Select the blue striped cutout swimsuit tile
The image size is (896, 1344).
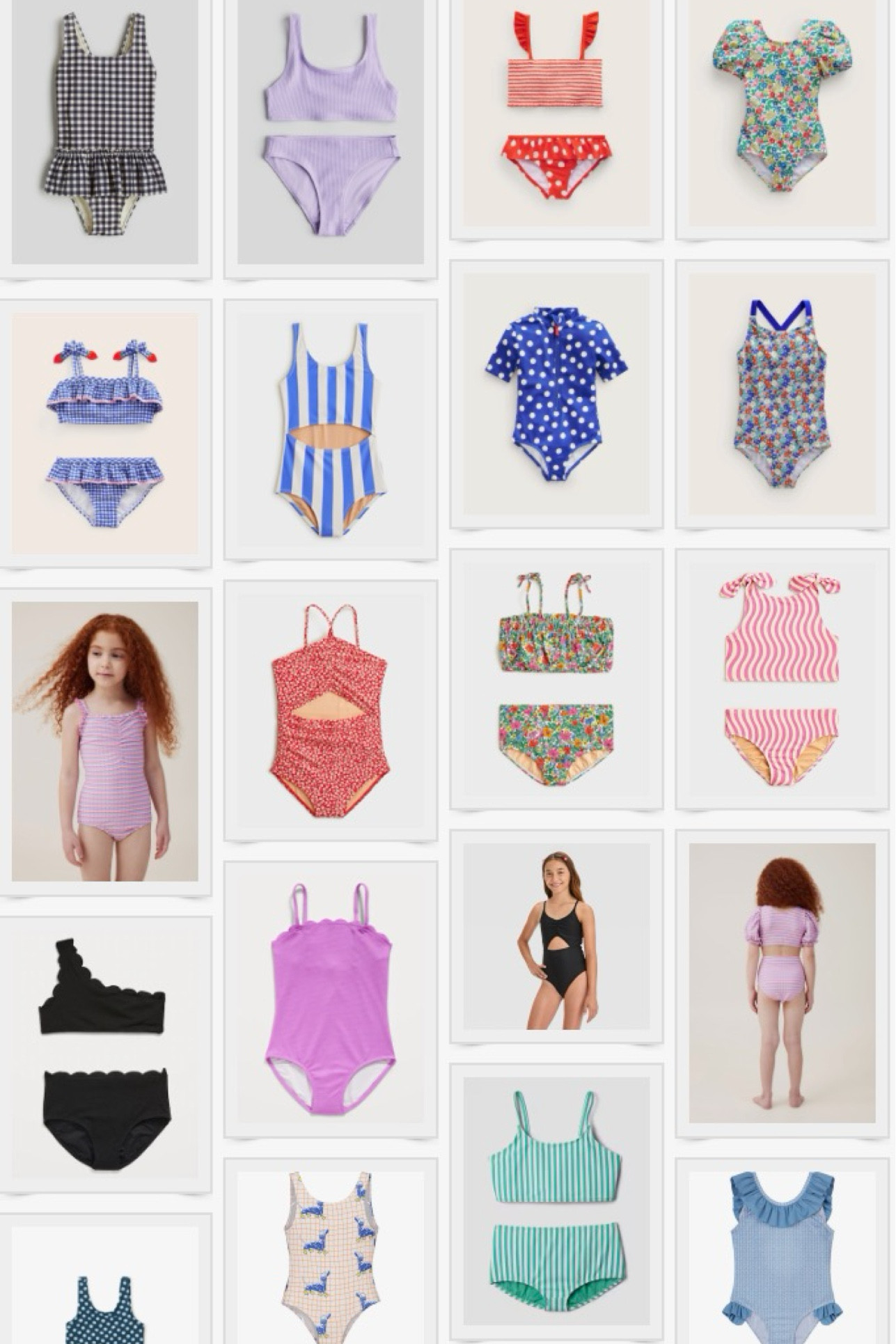click(x=331, y=428)
